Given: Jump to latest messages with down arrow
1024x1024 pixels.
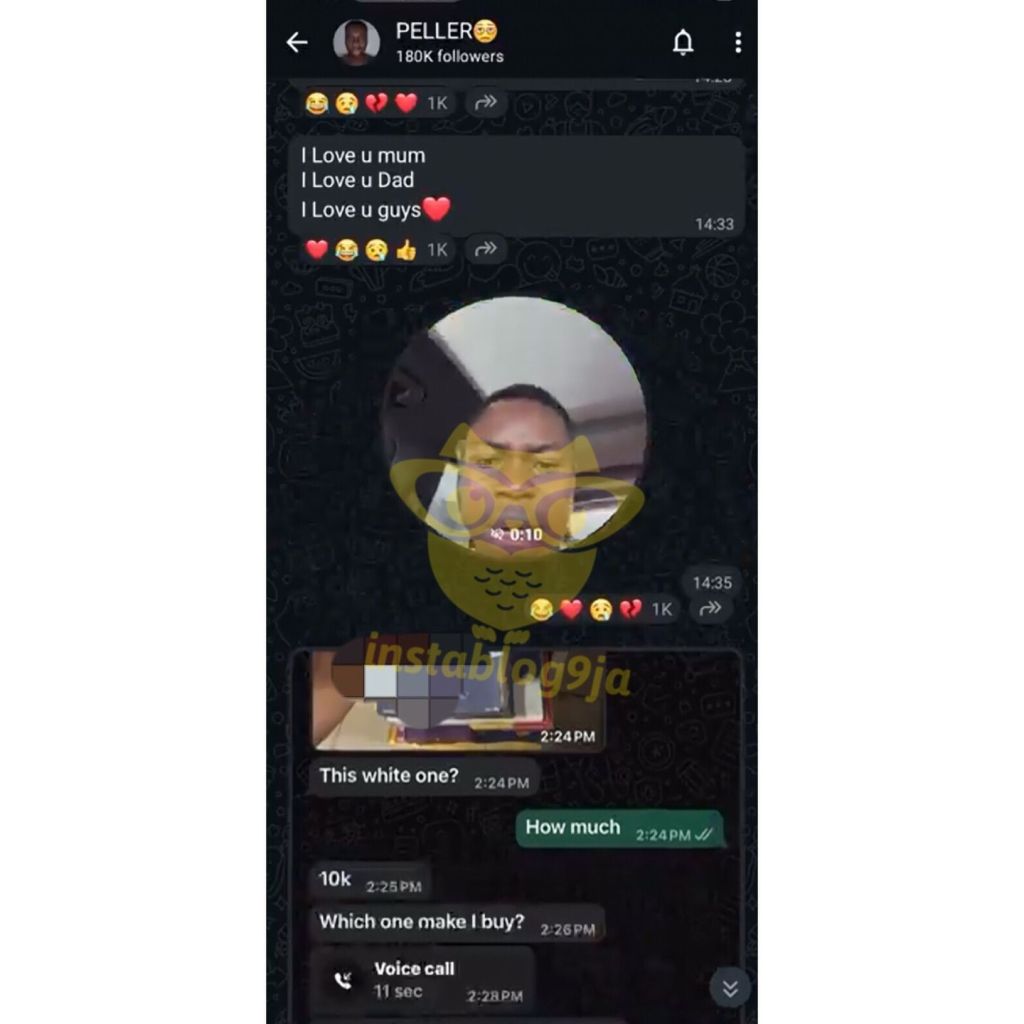Looking at the screenshot, I should point(730,988).
